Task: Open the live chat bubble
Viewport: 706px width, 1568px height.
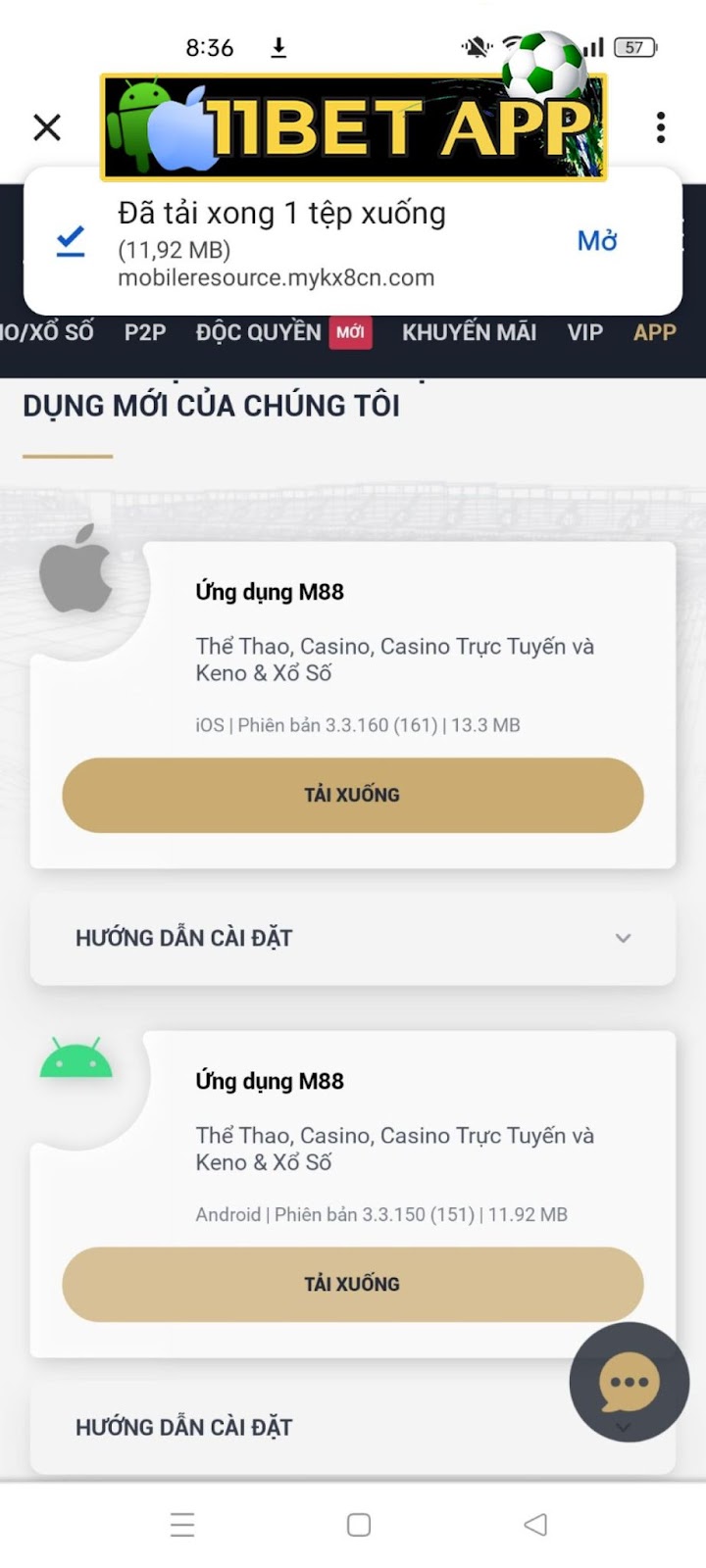Action: [x=629, y=1383]
